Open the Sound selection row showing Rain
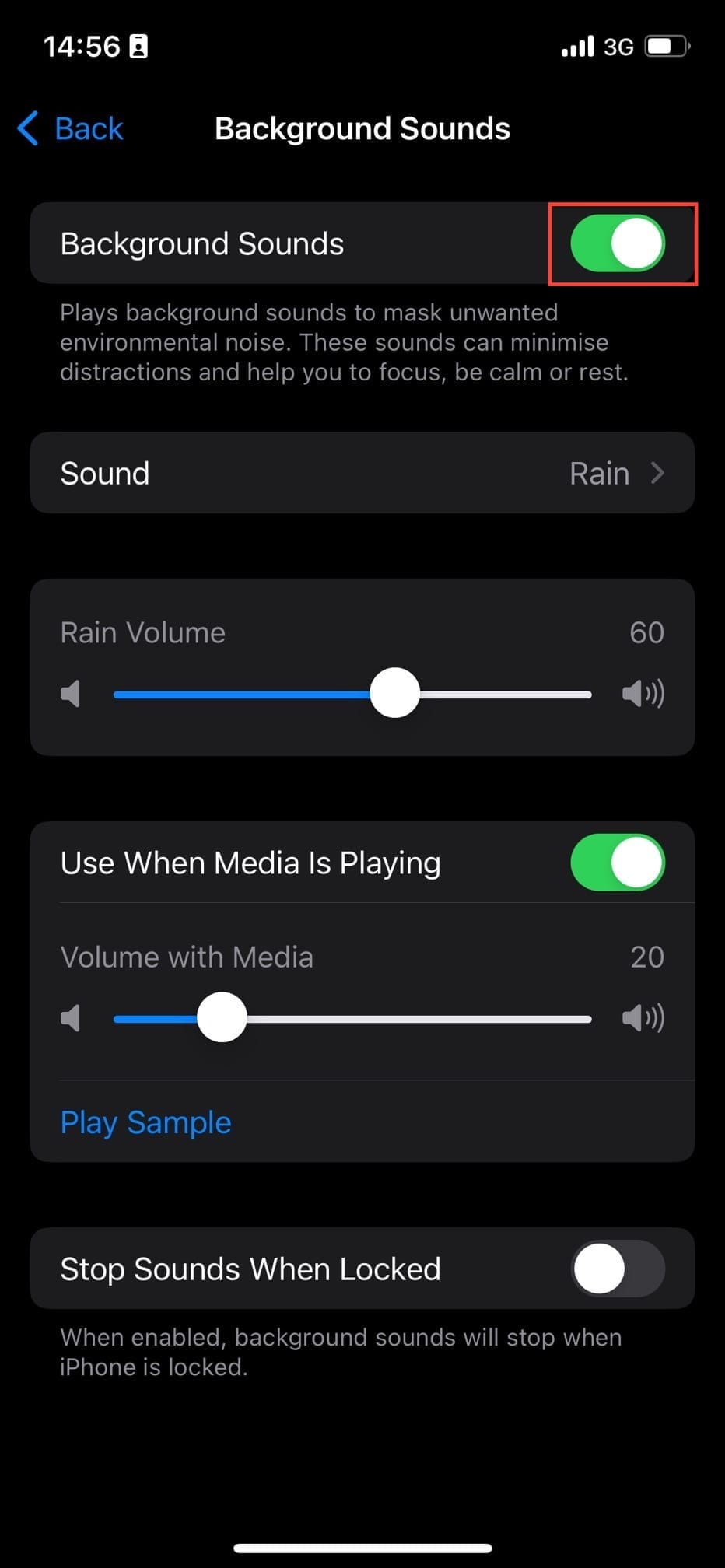The height and width of the screenshot is (1568, 725). [362, 473]
